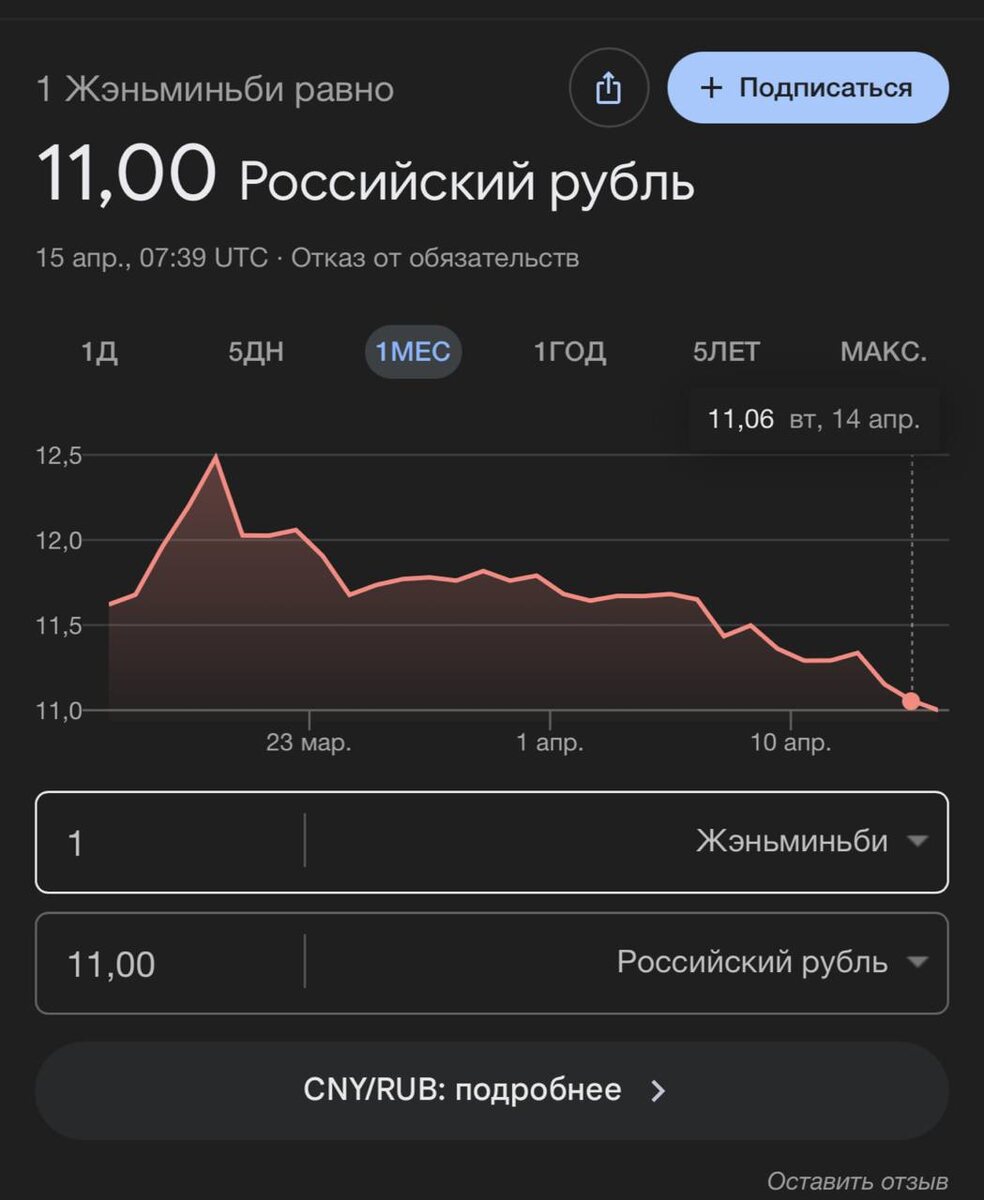Share the exchange rate

(x=609, y=89)
